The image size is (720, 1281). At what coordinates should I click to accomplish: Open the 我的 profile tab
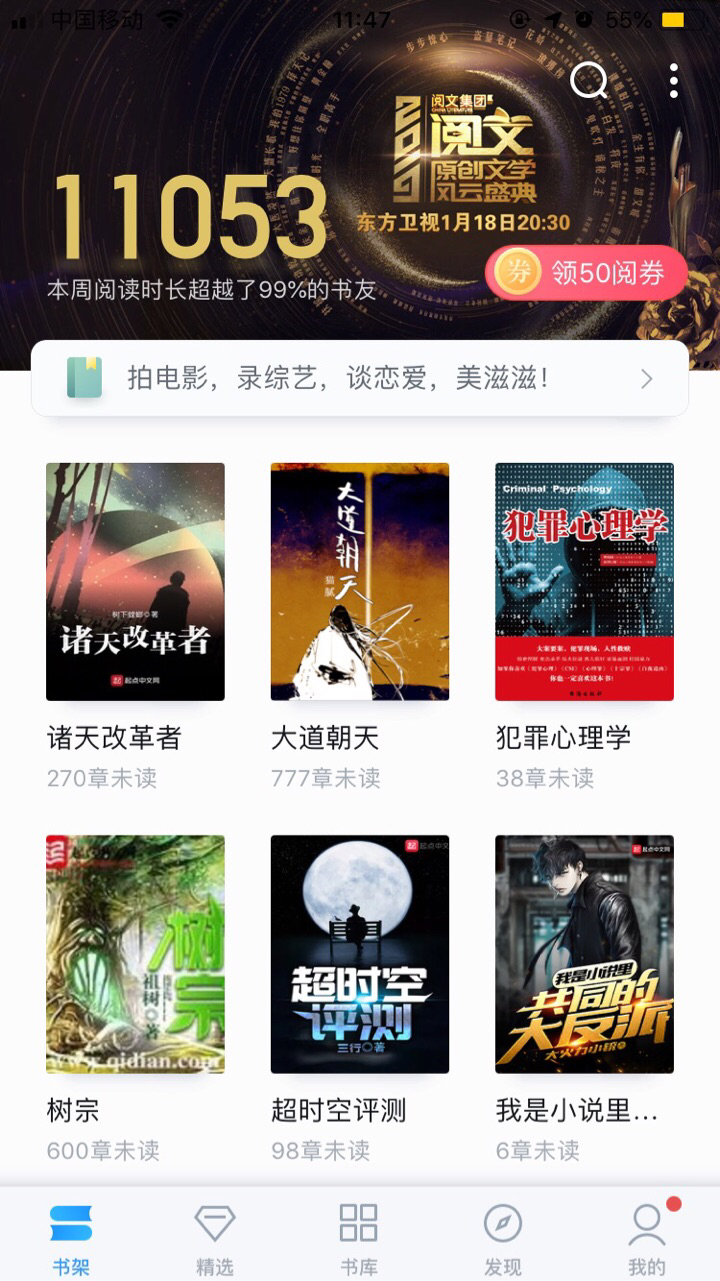click(x=647, y=1238)
